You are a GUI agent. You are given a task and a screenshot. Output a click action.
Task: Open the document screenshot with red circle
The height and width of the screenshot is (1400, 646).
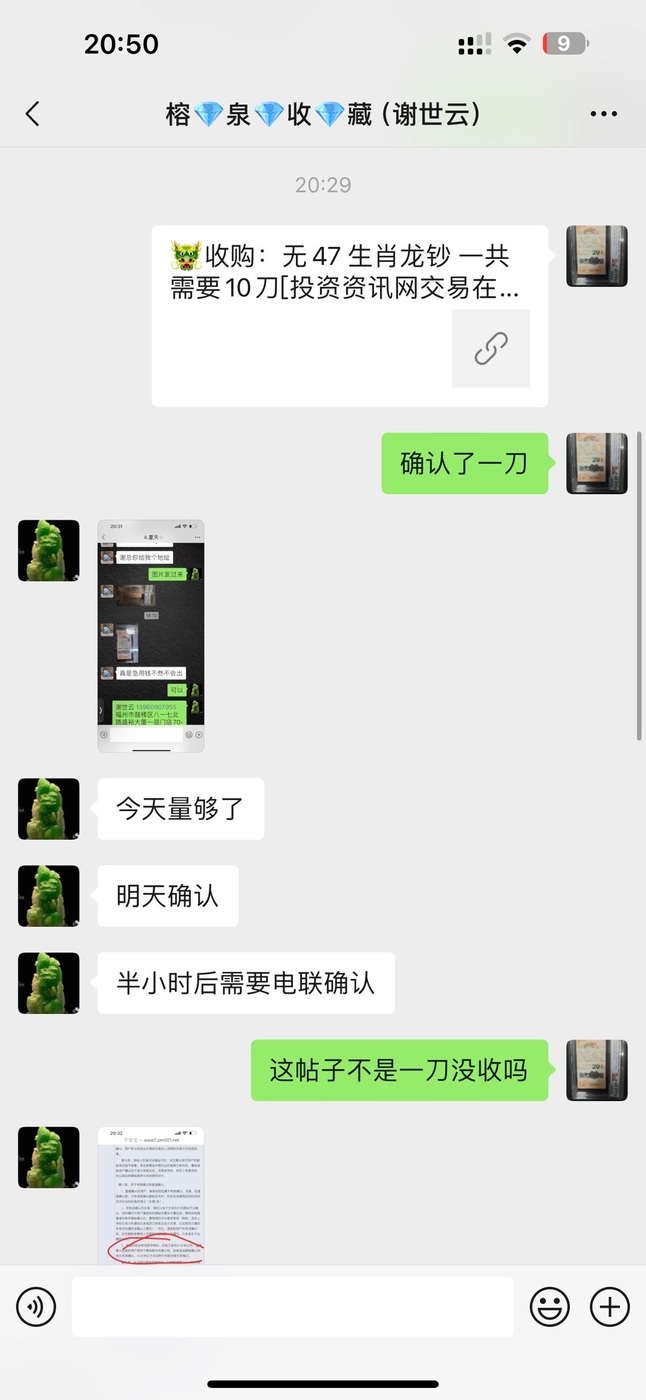(x=151, y=1196)
